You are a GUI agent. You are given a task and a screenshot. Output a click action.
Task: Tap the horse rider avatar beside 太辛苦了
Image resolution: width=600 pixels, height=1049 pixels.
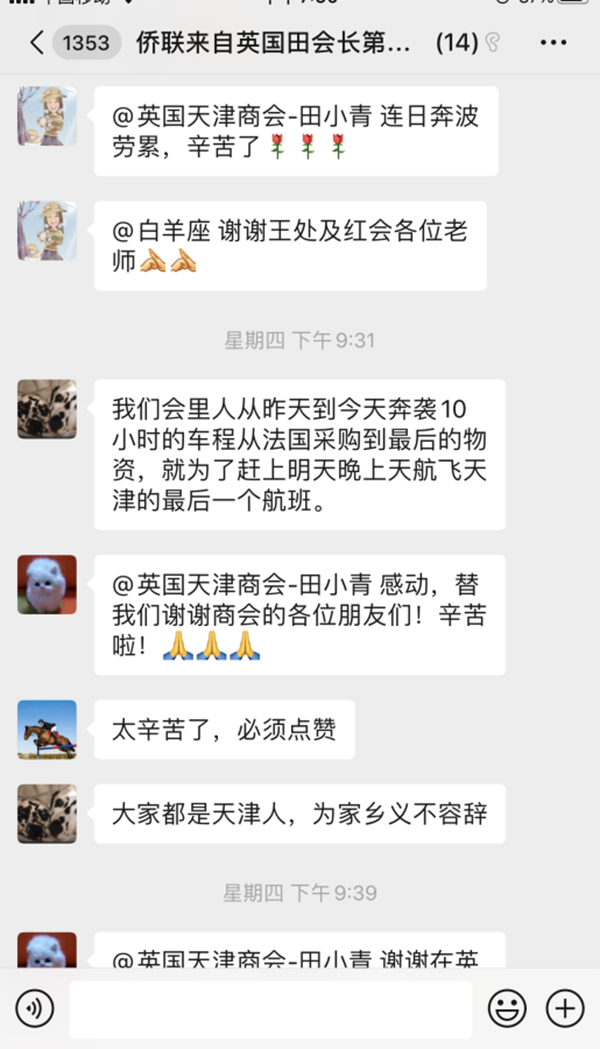47,729
